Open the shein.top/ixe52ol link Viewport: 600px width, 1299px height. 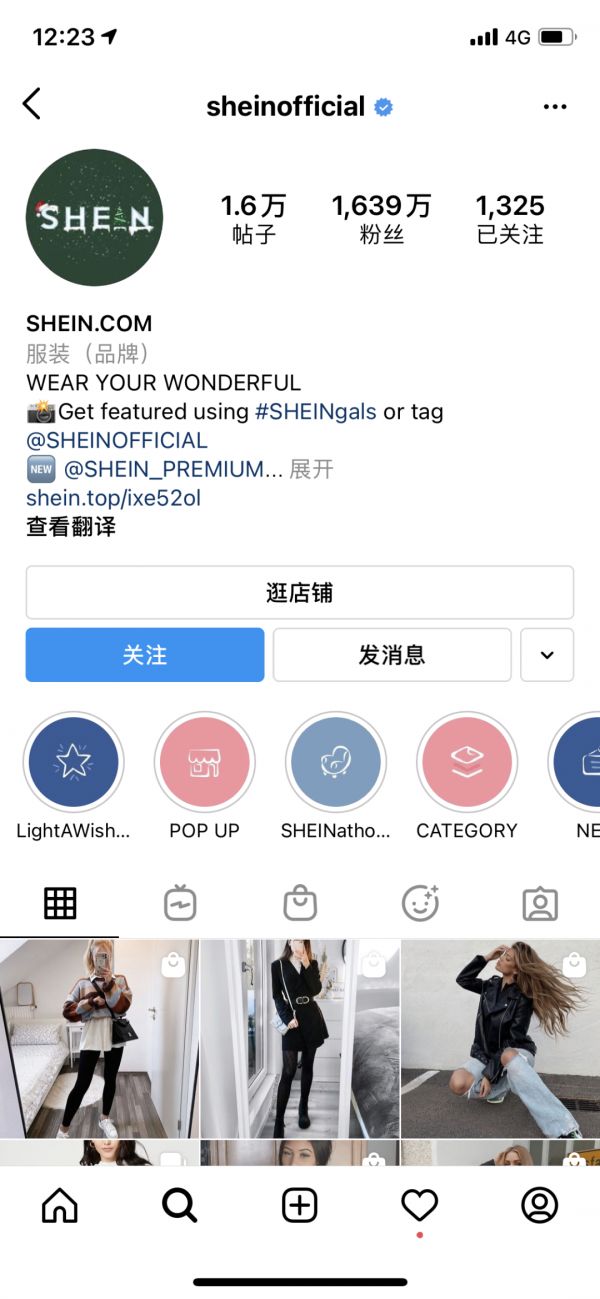pyautogui.click(x=113, y=497)
